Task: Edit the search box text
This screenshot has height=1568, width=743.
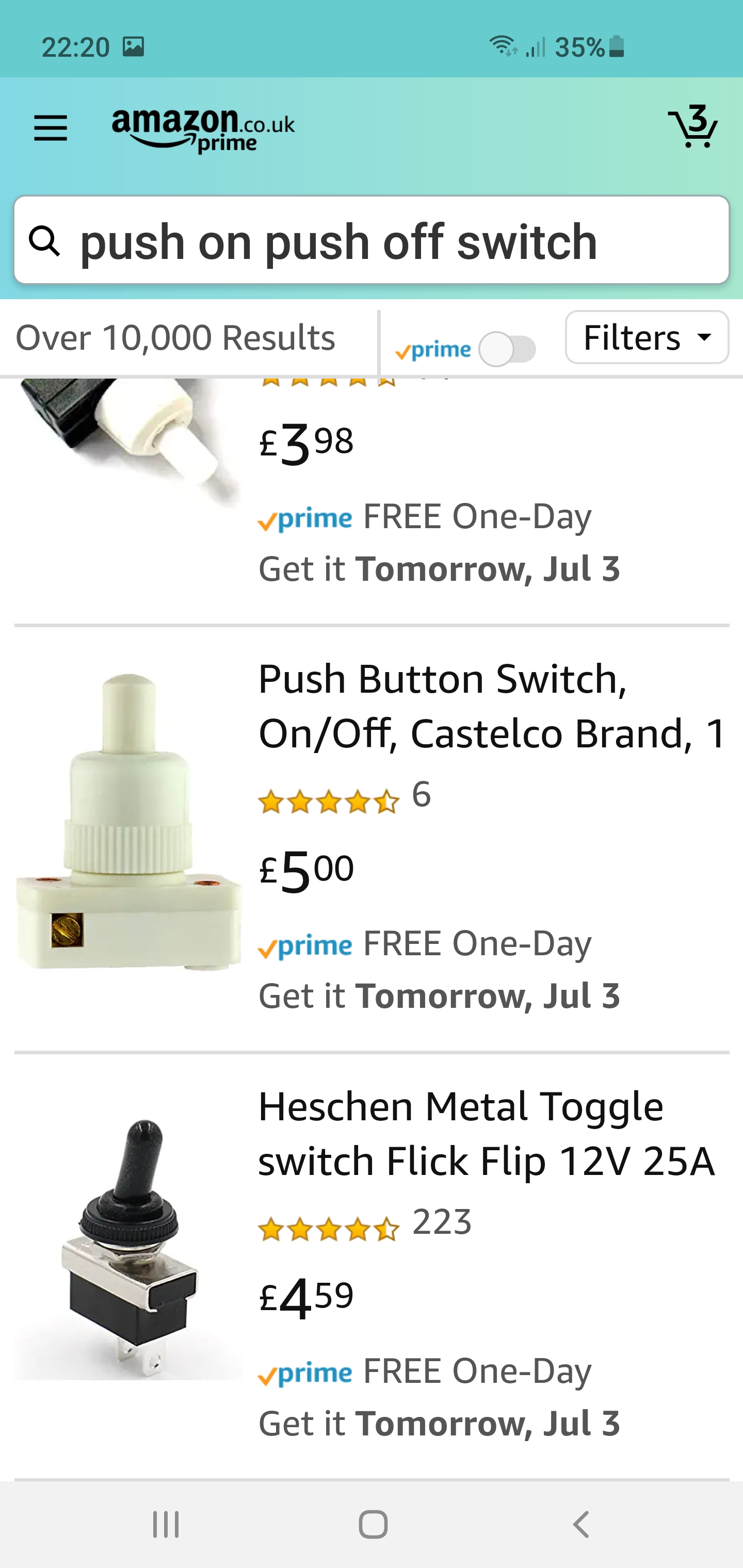Action: pos(372,240)
